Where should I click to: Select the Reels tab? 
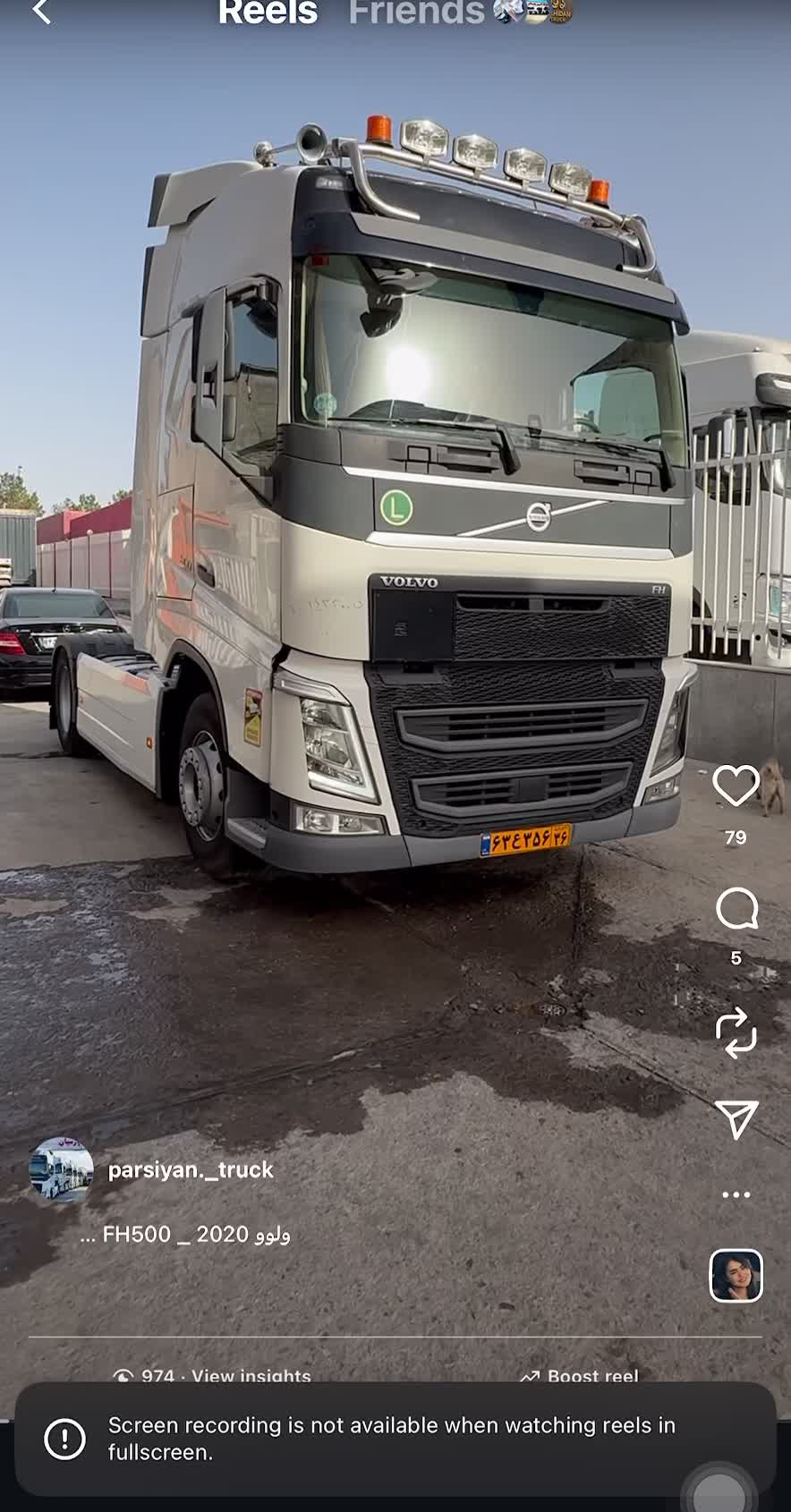click(x=268, y=12)
